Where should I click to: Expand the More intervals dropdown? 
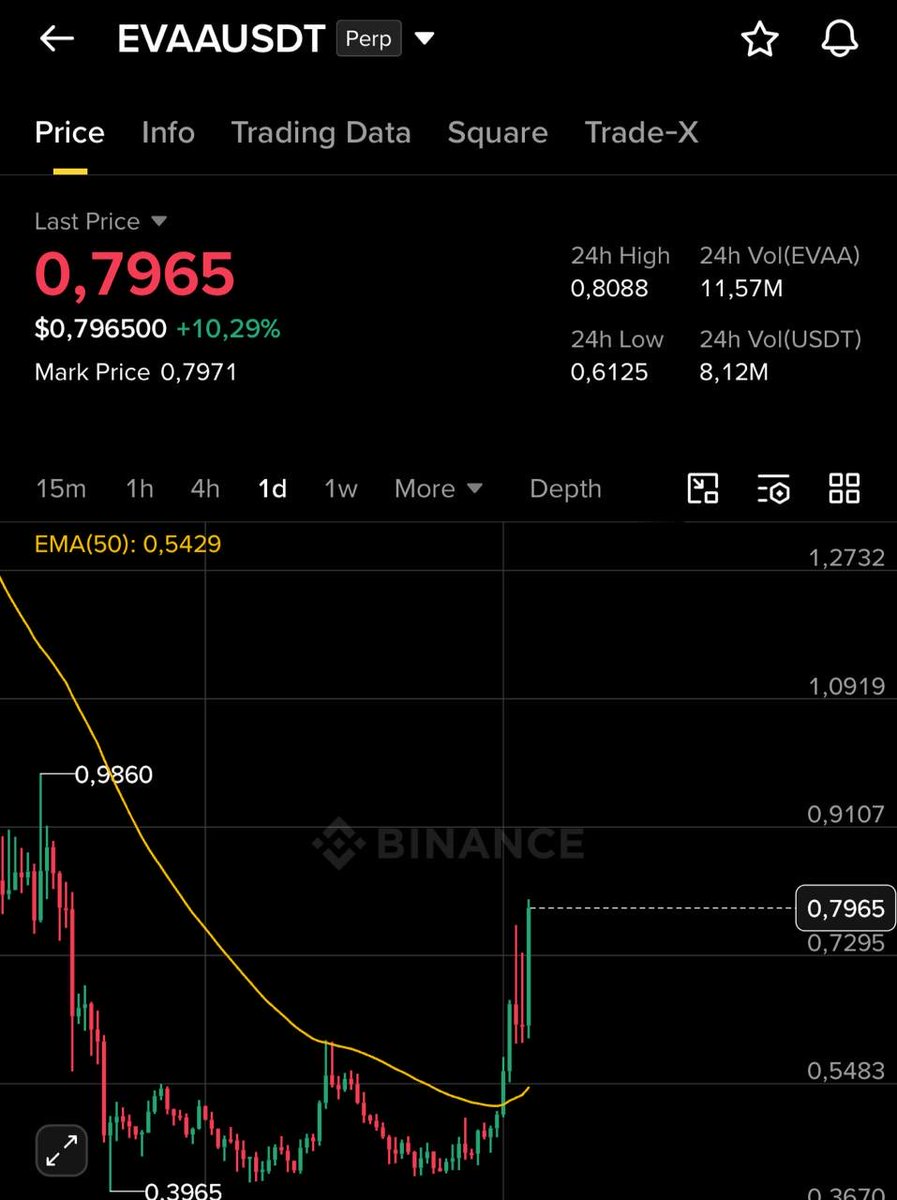438,488
